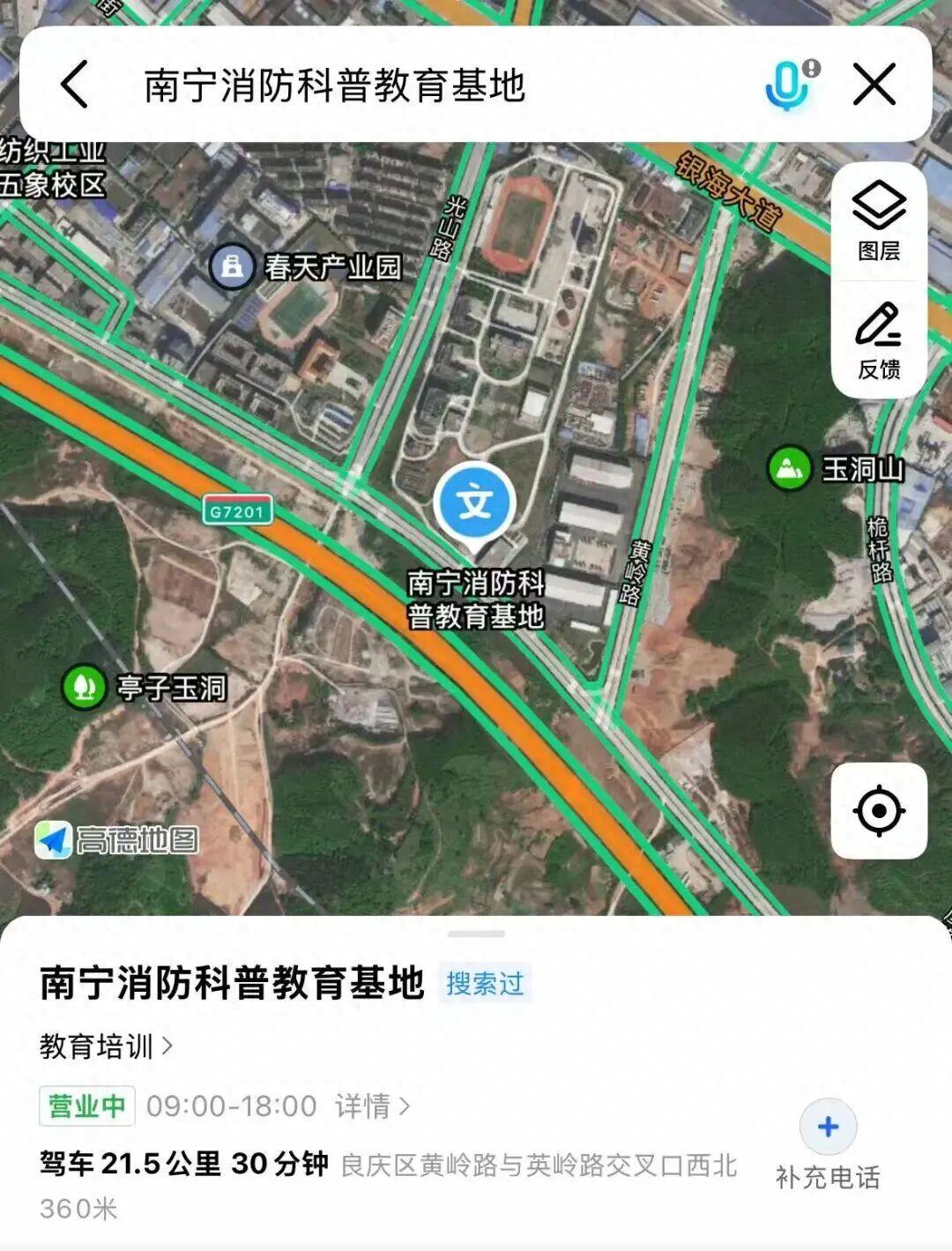The width and height of the screenshot is (952, 1251).
Task: Tap the 玉洞山 mountain marker
Action: [x=789, y=468]
